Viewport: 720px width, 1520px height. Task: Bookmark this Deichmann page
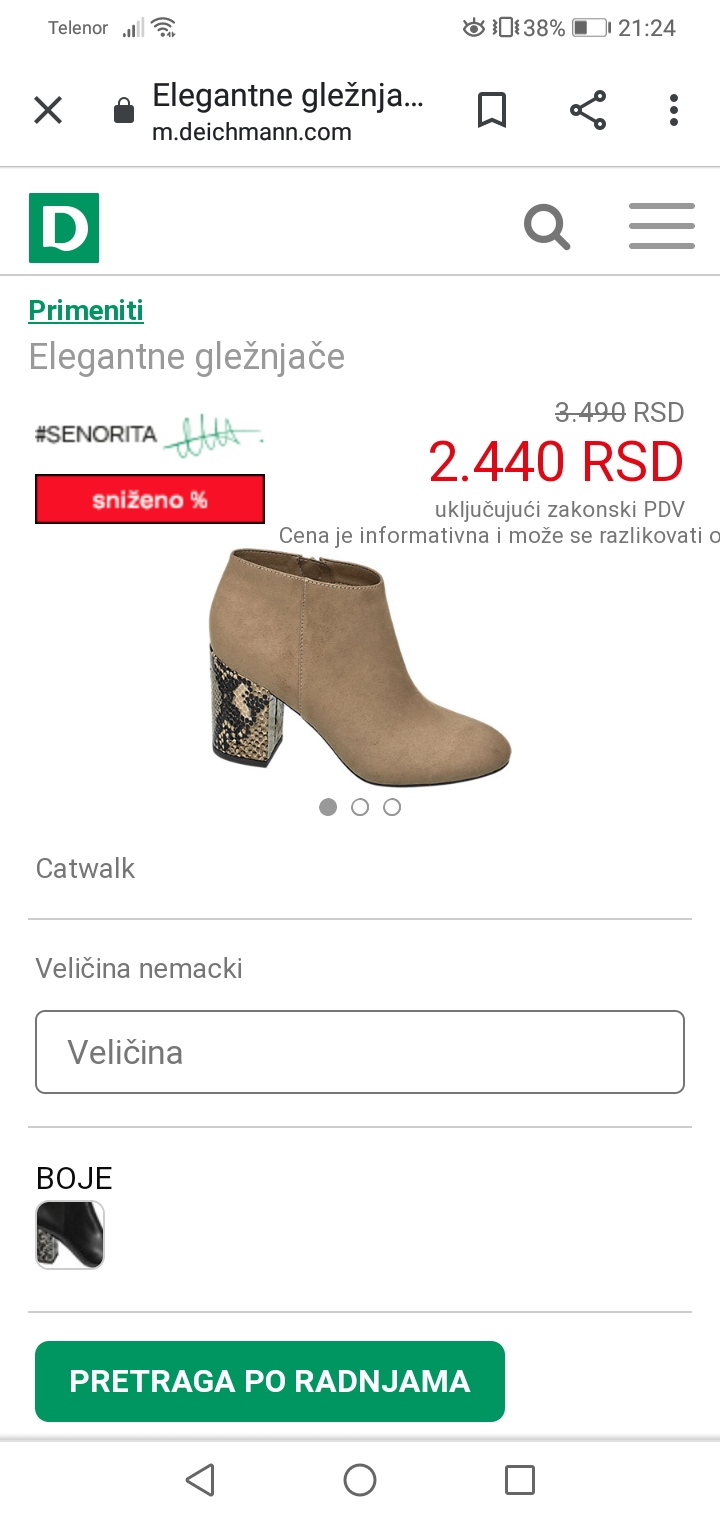[x=492, y=110]
